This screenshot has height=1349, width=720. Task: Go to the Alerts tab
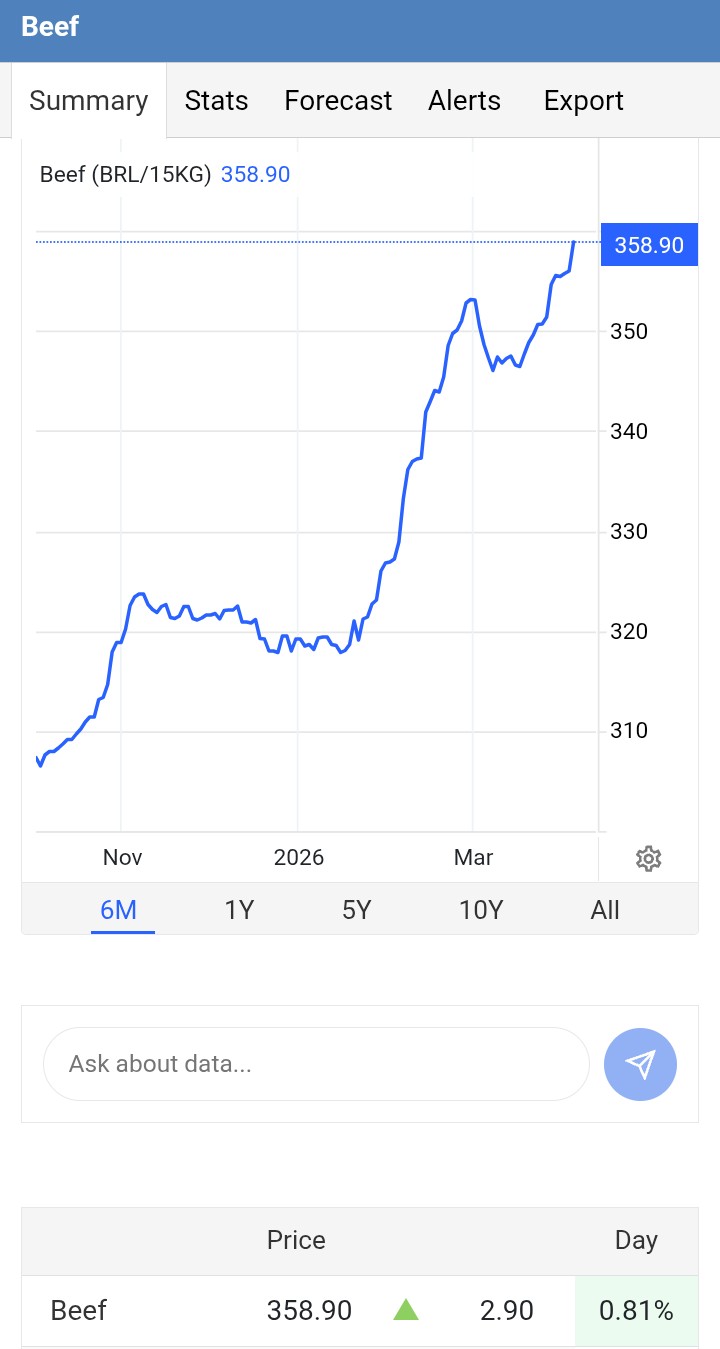[464, 101]
